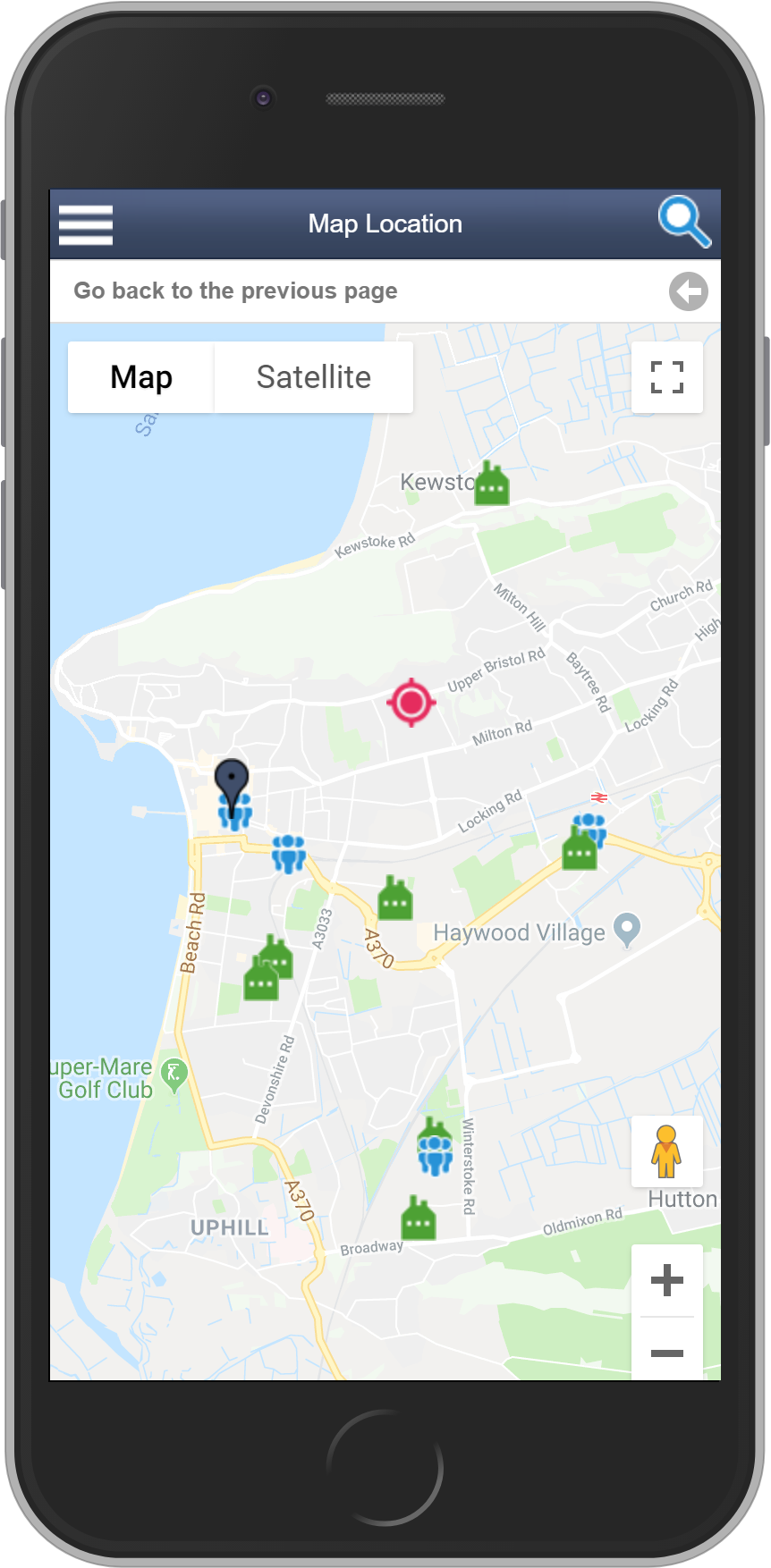Zoom out of the map
This screenshot has height=1568, width=771.
coord(667,1353)
